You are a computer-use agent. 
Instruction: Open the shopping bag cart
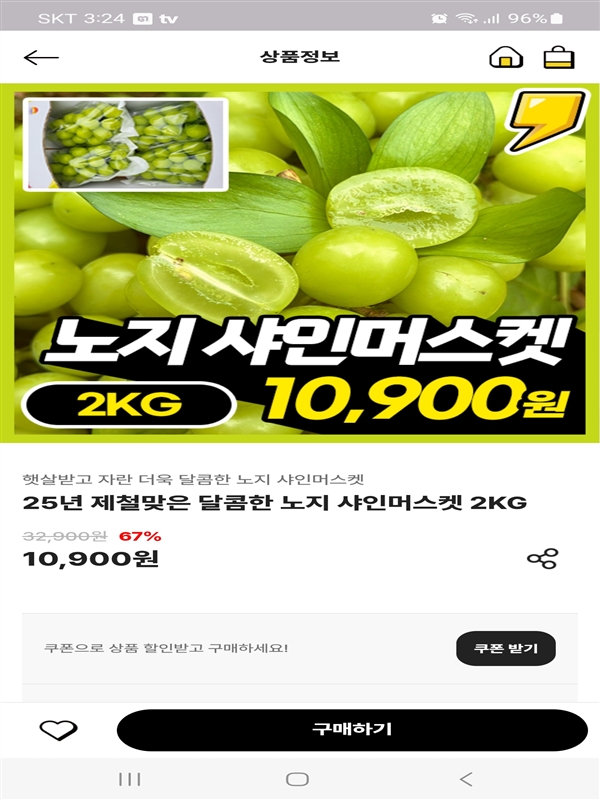pyautogui.click(x=559, y=57)
